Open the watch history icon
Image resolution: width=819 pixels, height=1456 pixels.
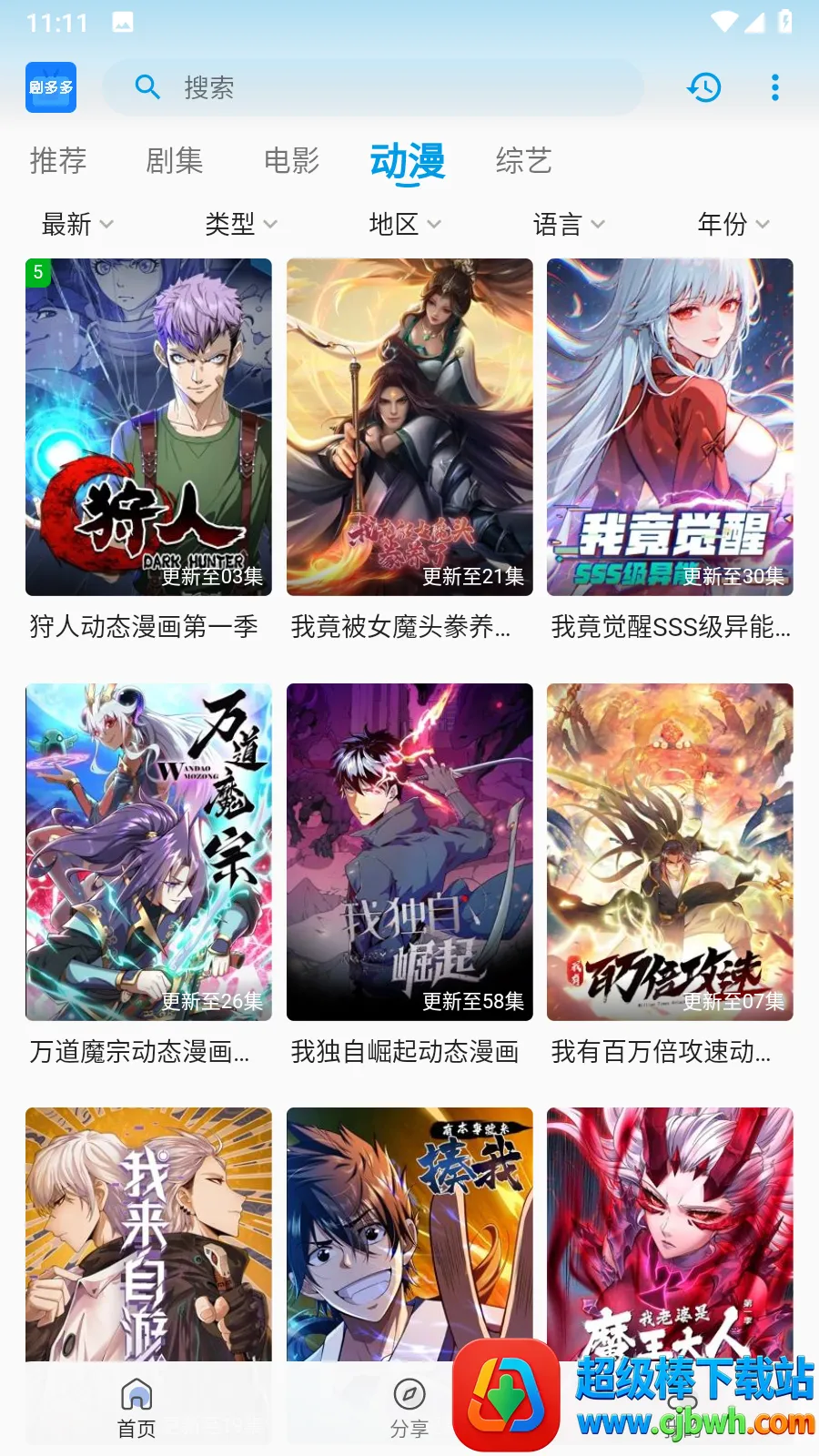(x=703, y=87)
